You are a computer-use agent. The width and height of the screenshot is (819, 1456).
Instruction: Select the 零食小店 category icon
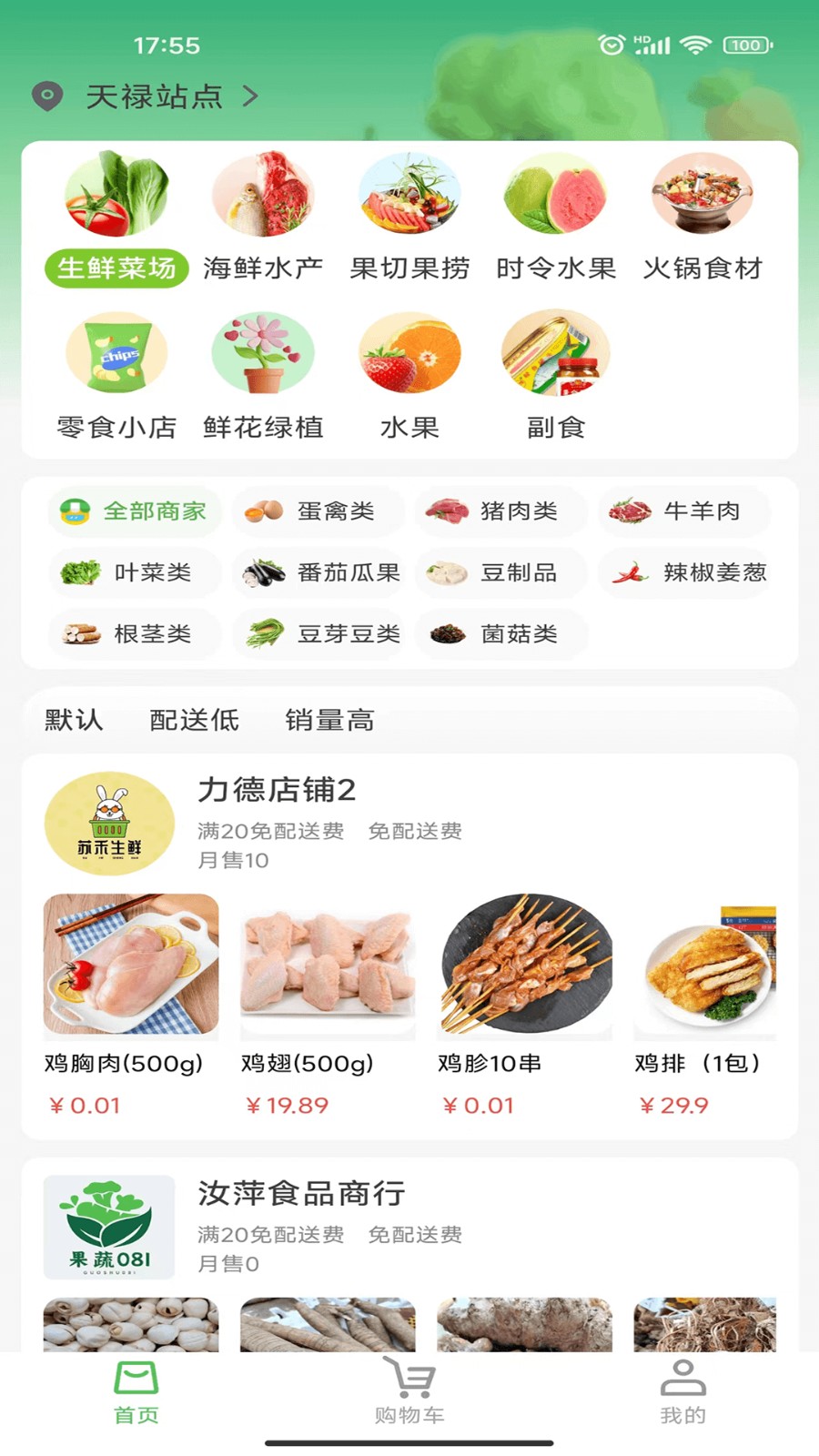[117, 355]
